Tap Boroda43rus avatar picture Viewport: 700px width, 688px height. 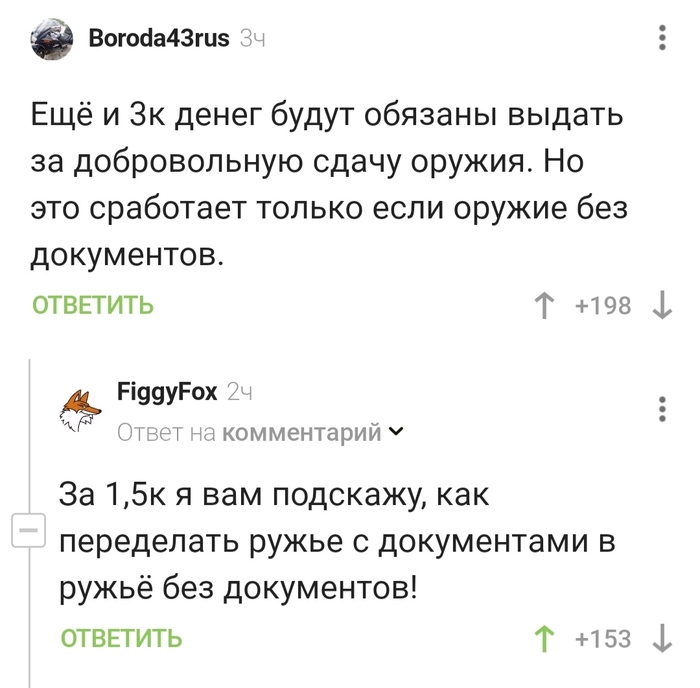(51, 42)
